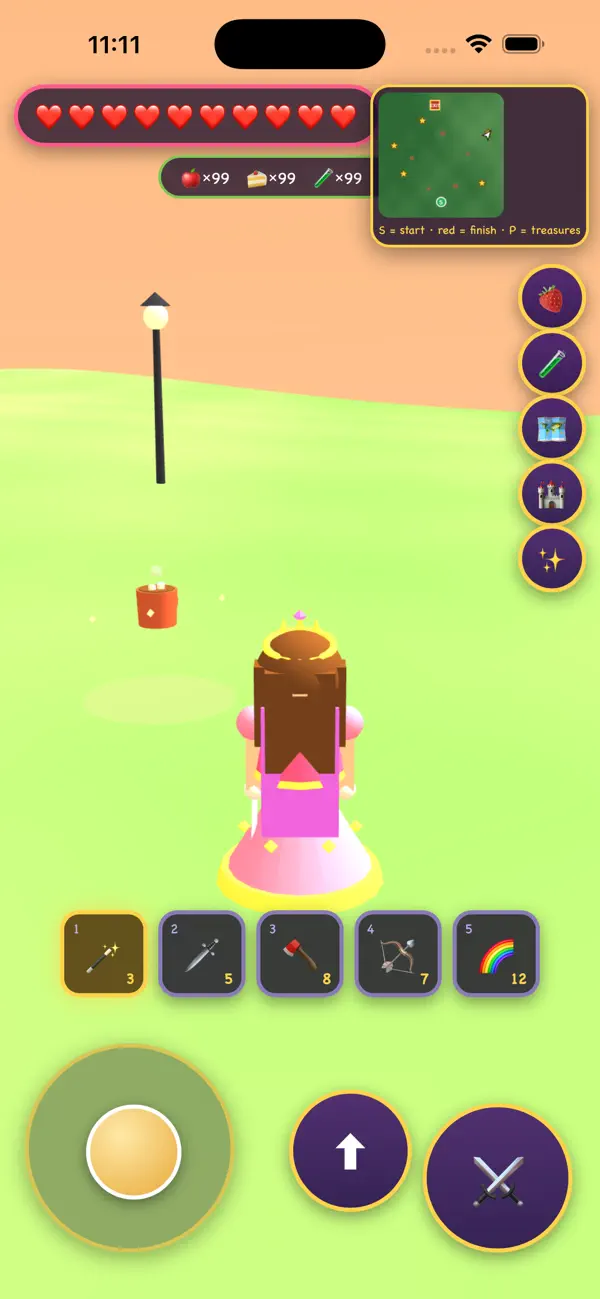Image resolution: width=600 pixels, height=1299 pixels.
Task: Use the green potion button
Action: [x=552, y=363]
